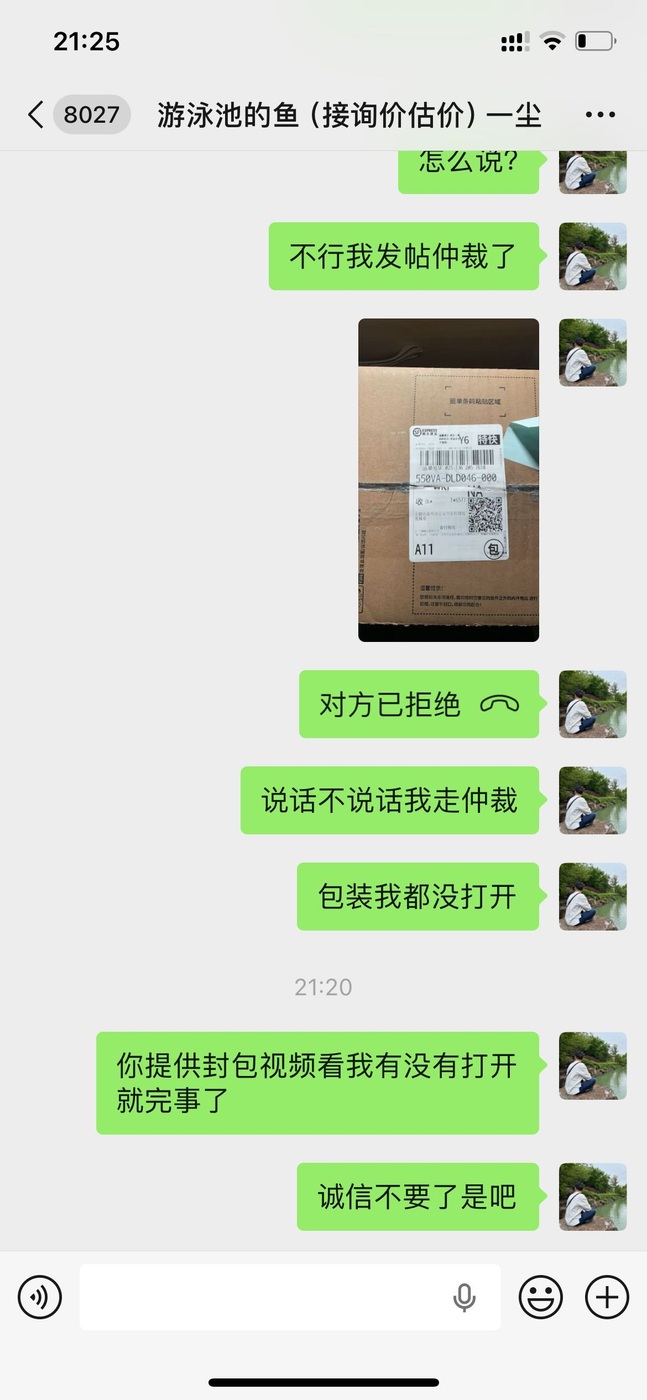Go back to the chat list

(36, 115)
